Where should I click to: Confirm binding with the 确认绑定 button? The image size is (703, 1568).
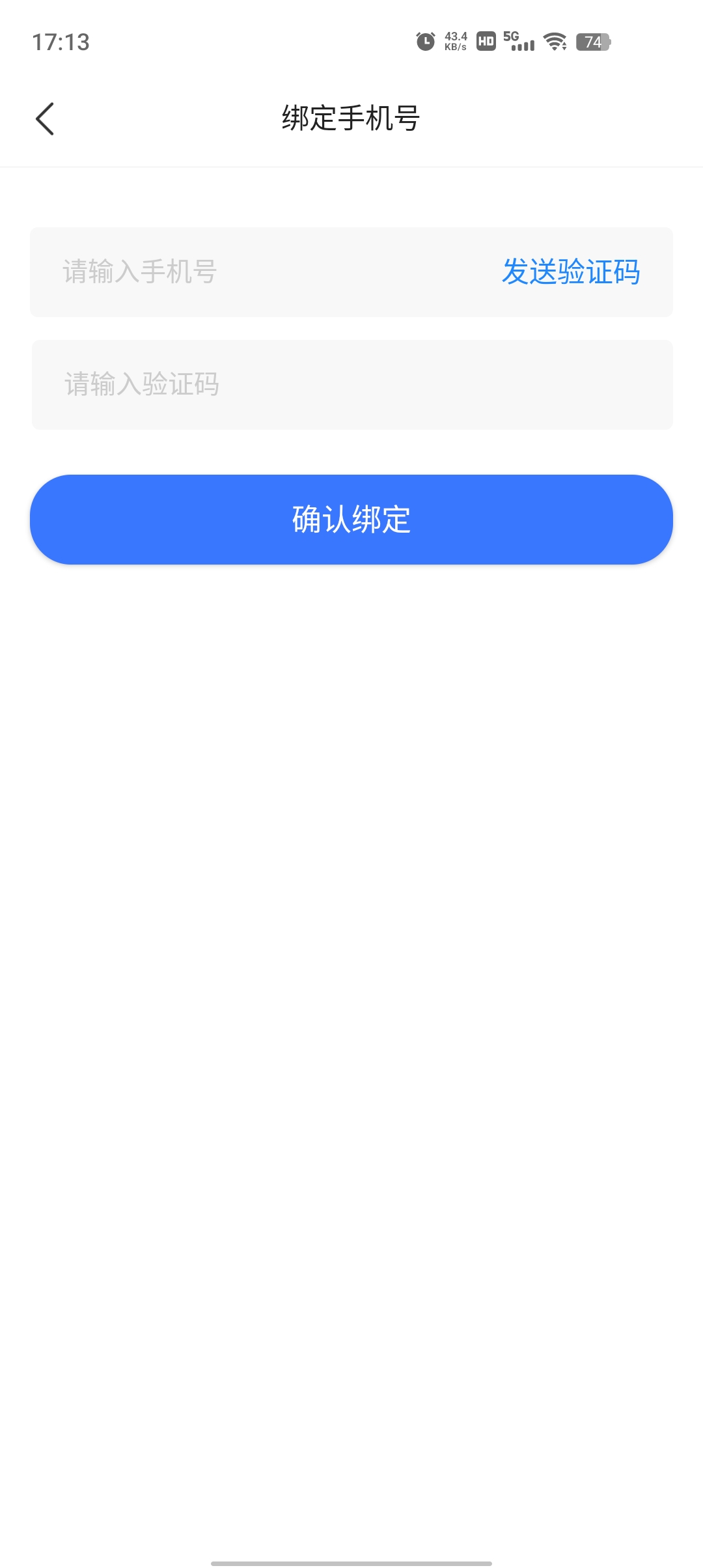(x=351, y=520)
